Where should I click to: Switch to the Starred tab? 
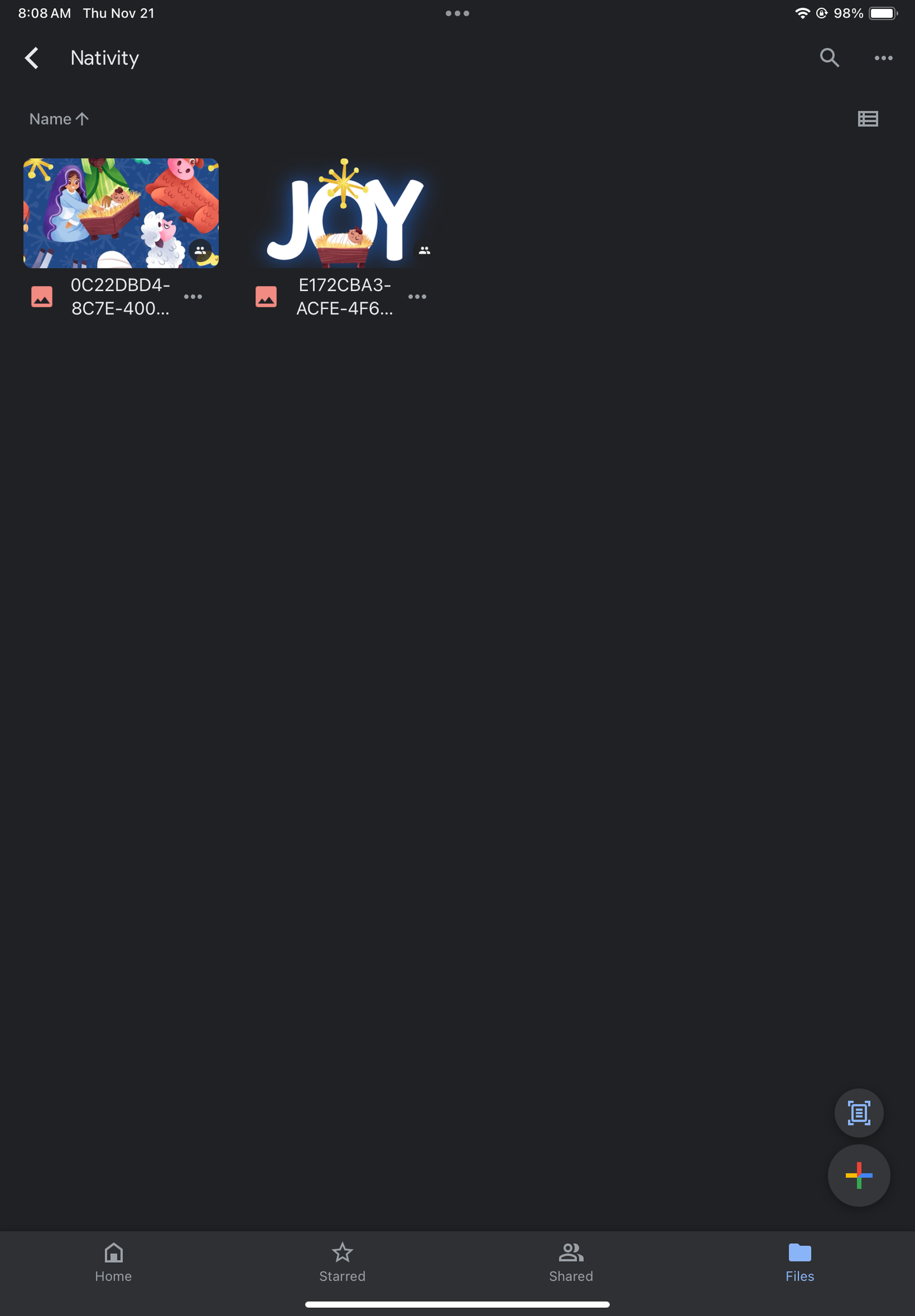342,1262
